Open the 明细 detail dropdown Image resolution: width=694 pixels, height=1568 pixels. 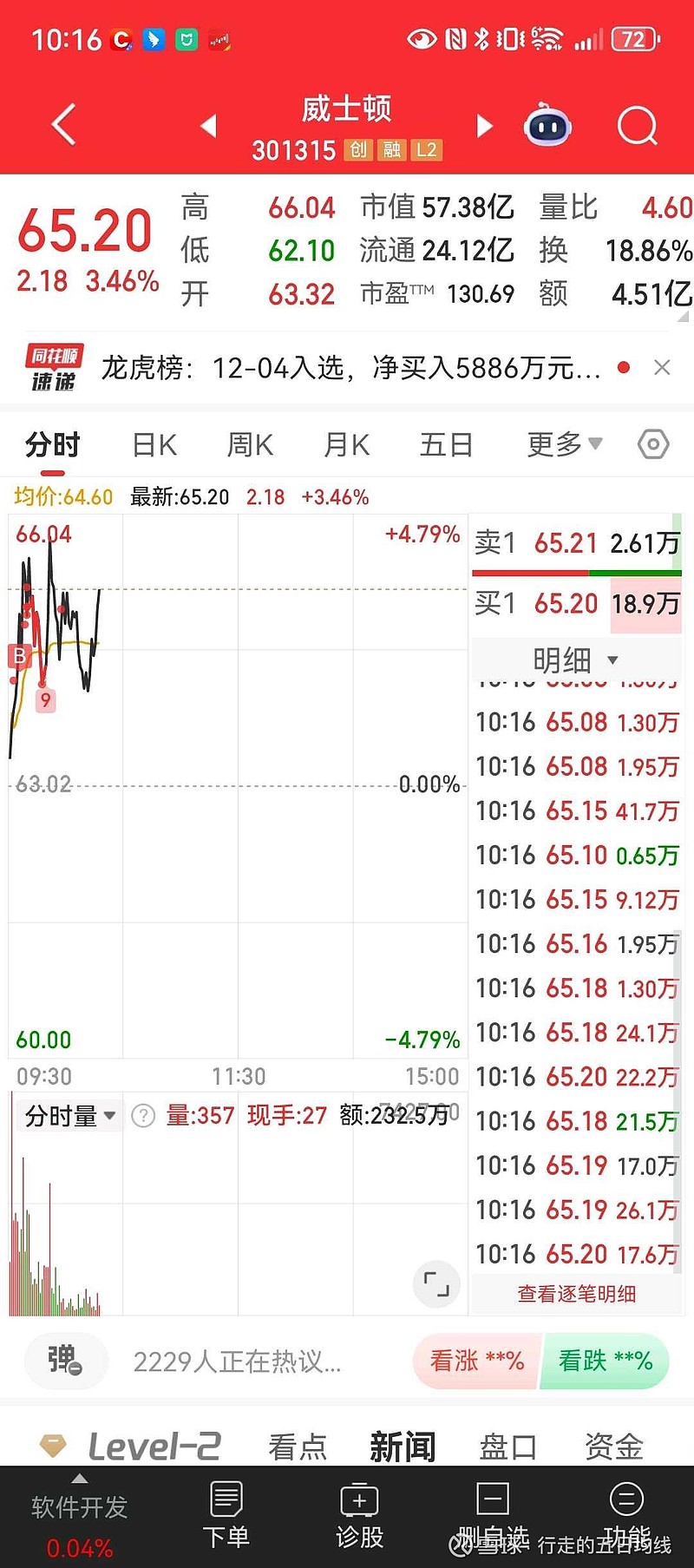pyautogui.click(x=577, y=659)
